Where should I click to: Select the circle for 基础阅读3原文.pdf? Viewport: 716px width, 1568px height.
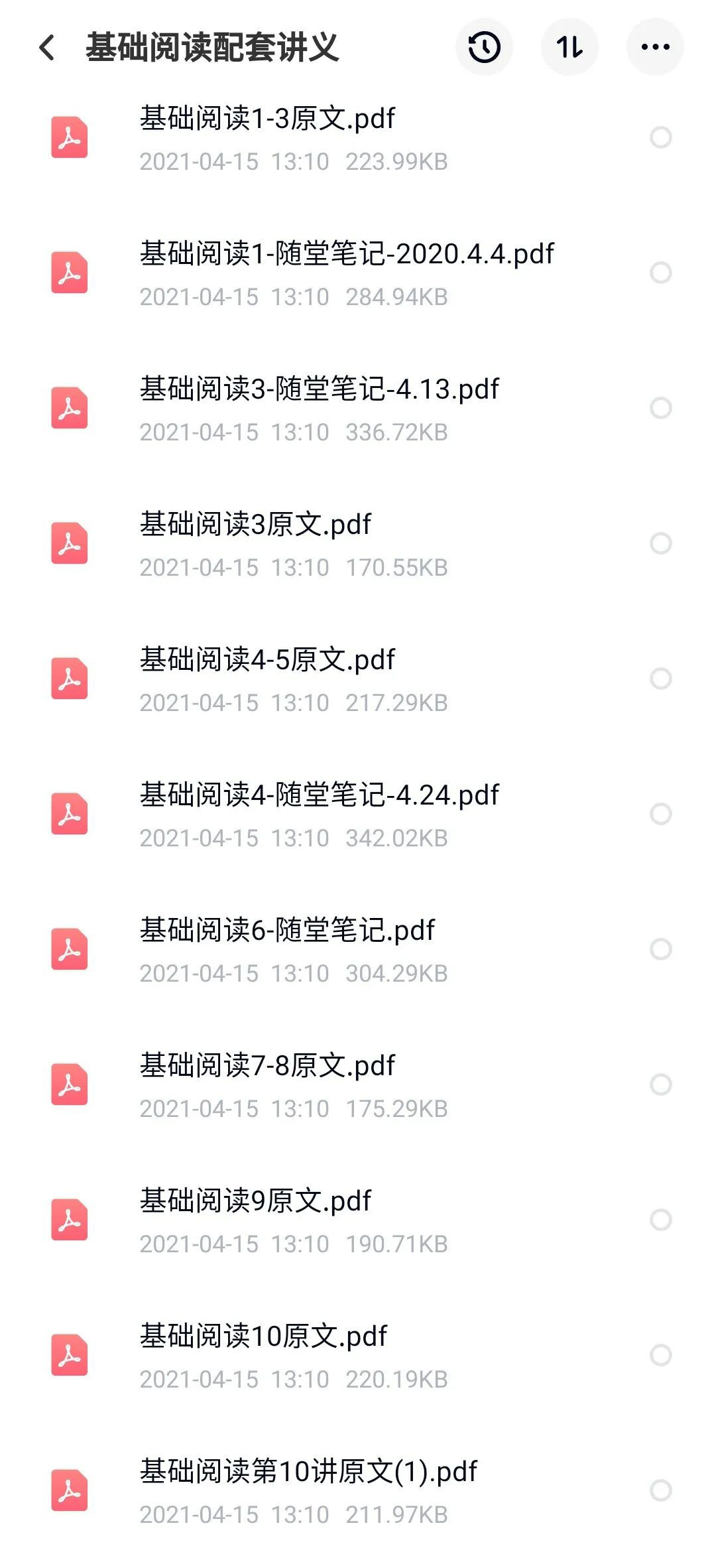(661, 543)
